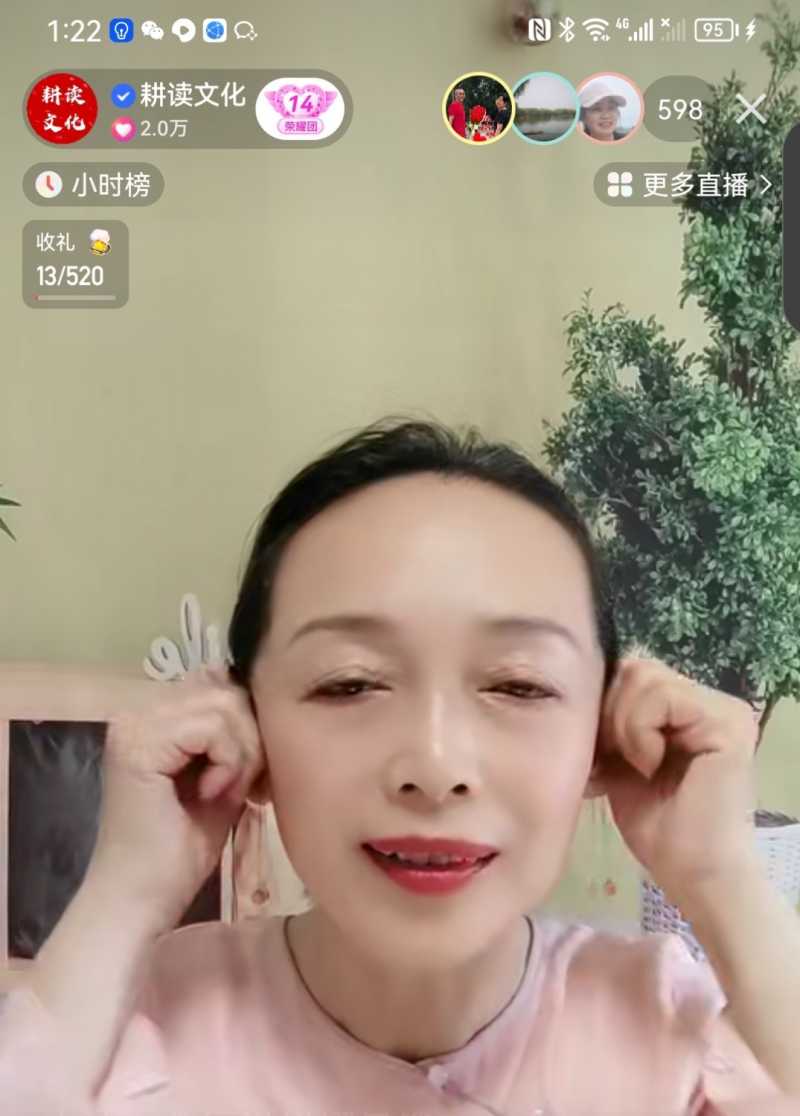View the top-ranked viewer avatar with gold ring
Image resolution: width=800 pixels, height=1116 pixels.
tap(478, 109)
